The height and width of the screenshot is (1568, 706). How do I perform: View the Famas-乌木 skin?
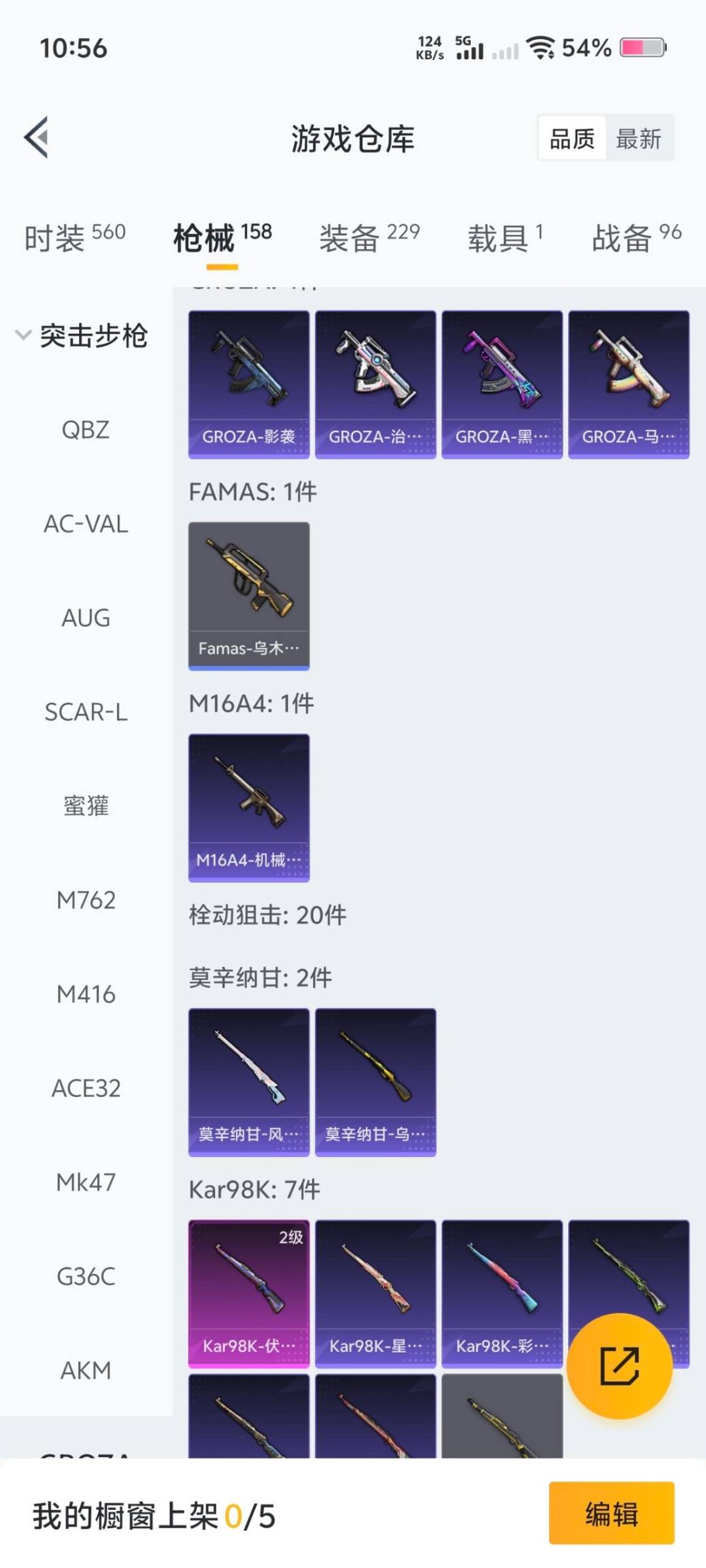[248, 596]
